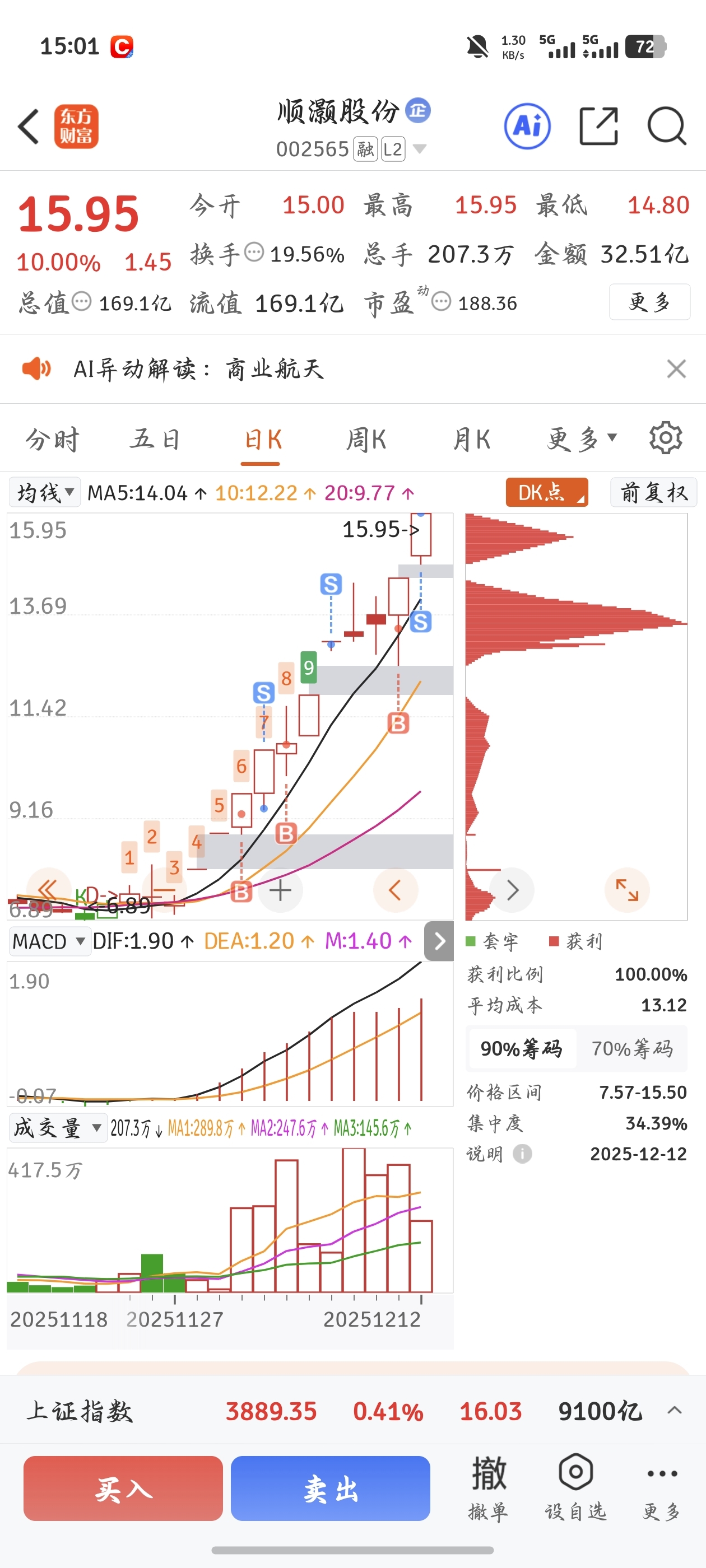Add stock via 设自选
Image resolution: width=706 pixels, height=1568 pixels.
575,1488
